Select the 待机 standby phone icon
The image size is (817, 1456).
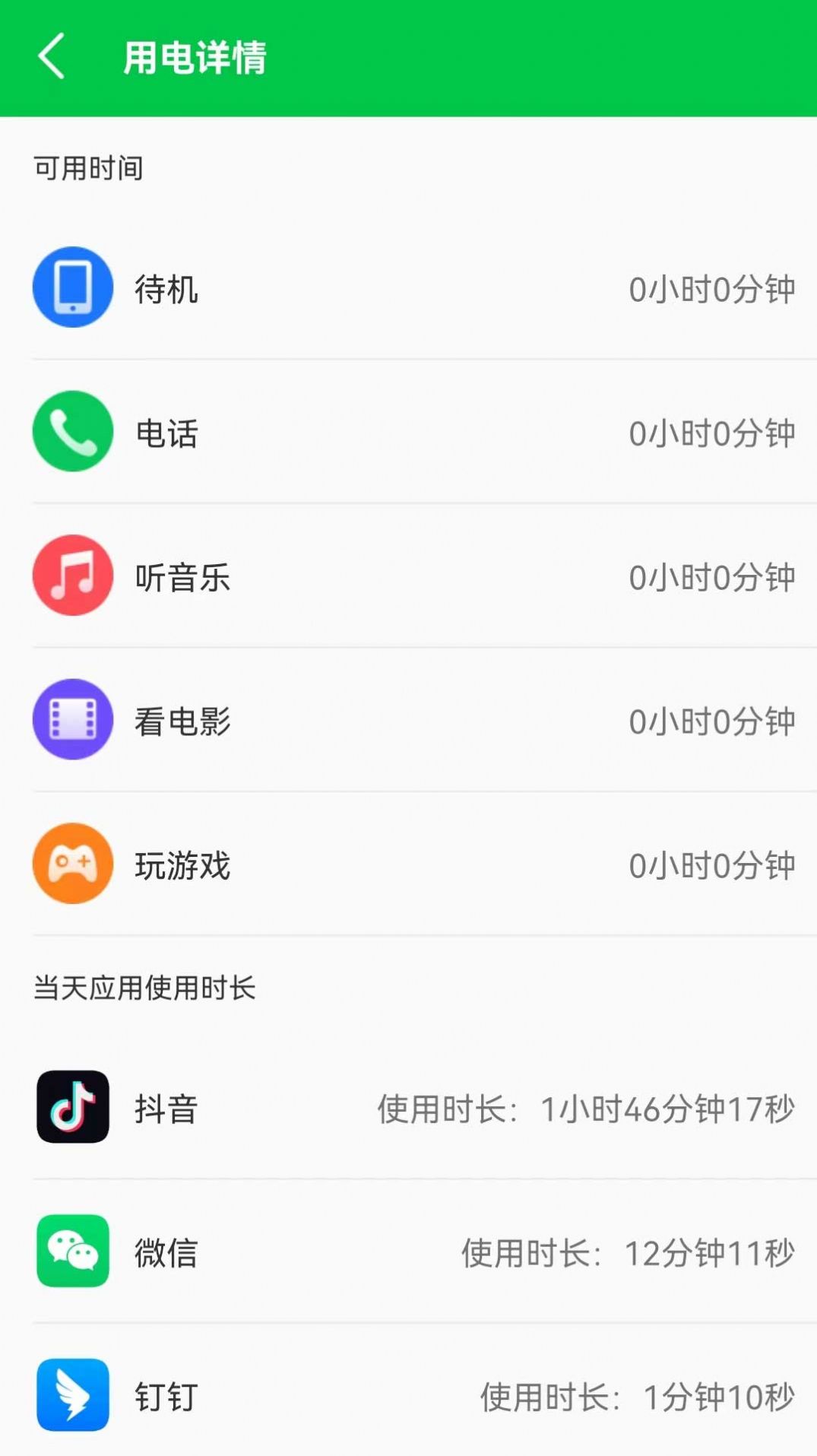pos(72,287)
